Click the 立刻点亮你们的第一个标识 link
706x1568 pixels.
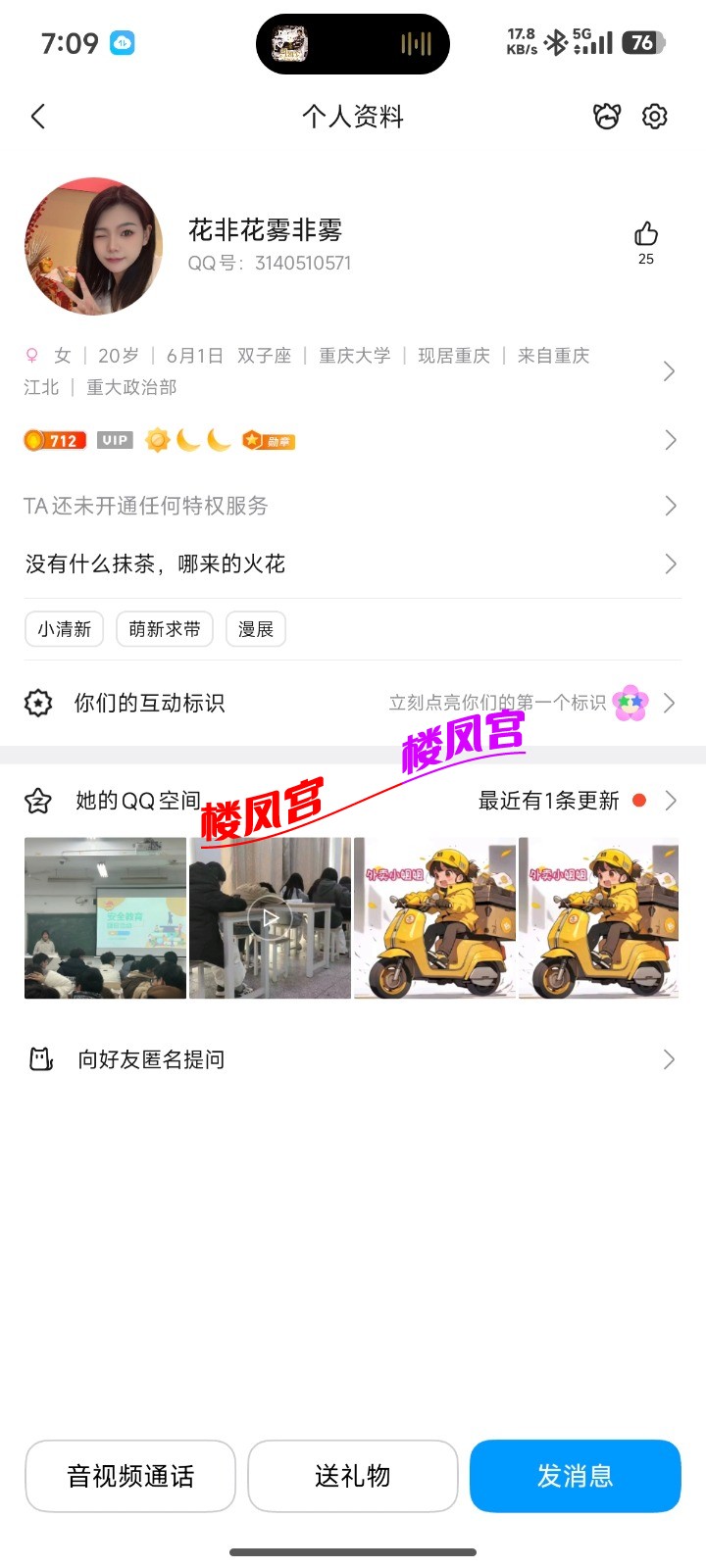click(x=498, y=703)
